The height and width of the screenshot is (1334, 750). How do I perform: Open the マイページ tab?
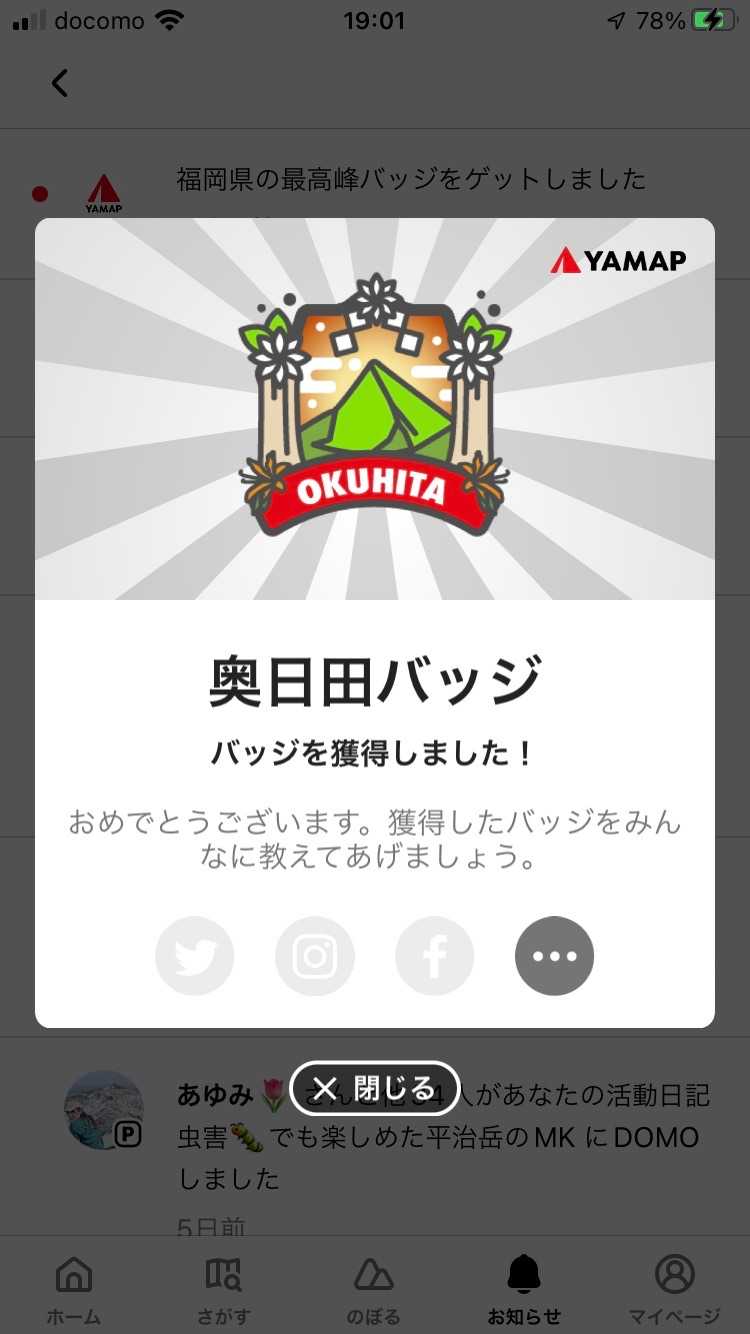pyautogui.click(x=674, y=1288)
